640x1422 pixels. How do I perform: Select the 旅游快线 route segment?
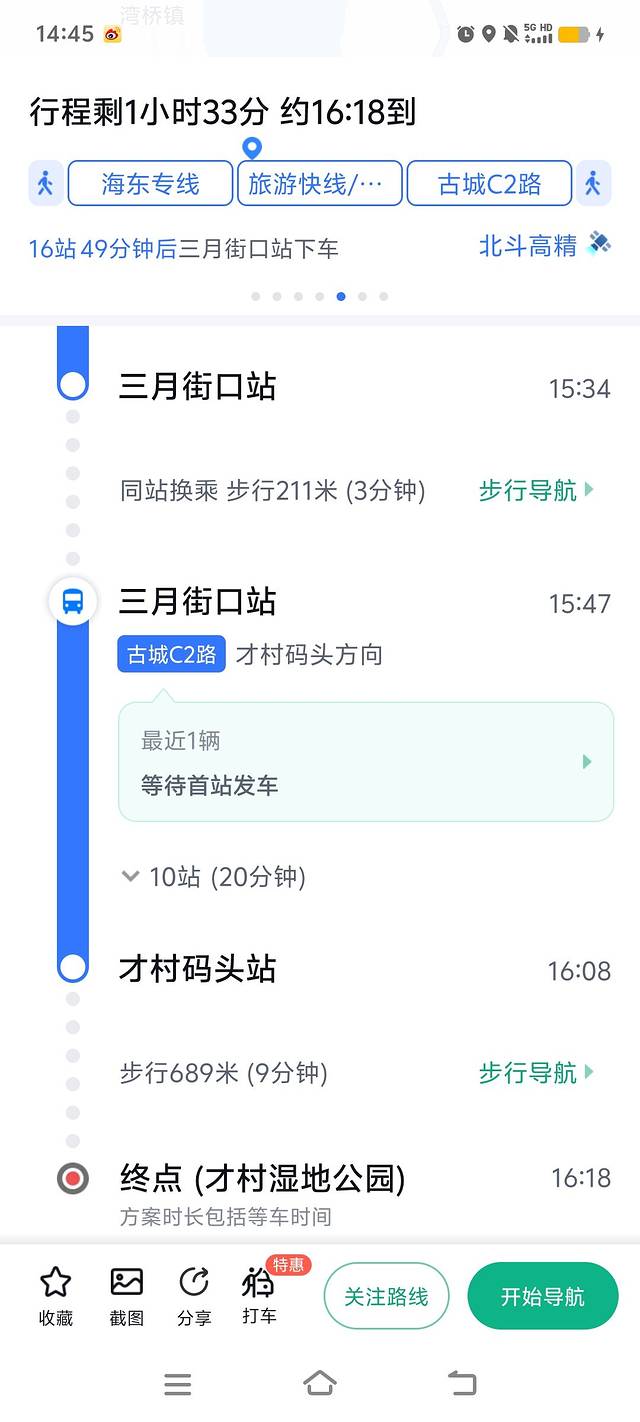pyautogui.click(x=319, y=184)
